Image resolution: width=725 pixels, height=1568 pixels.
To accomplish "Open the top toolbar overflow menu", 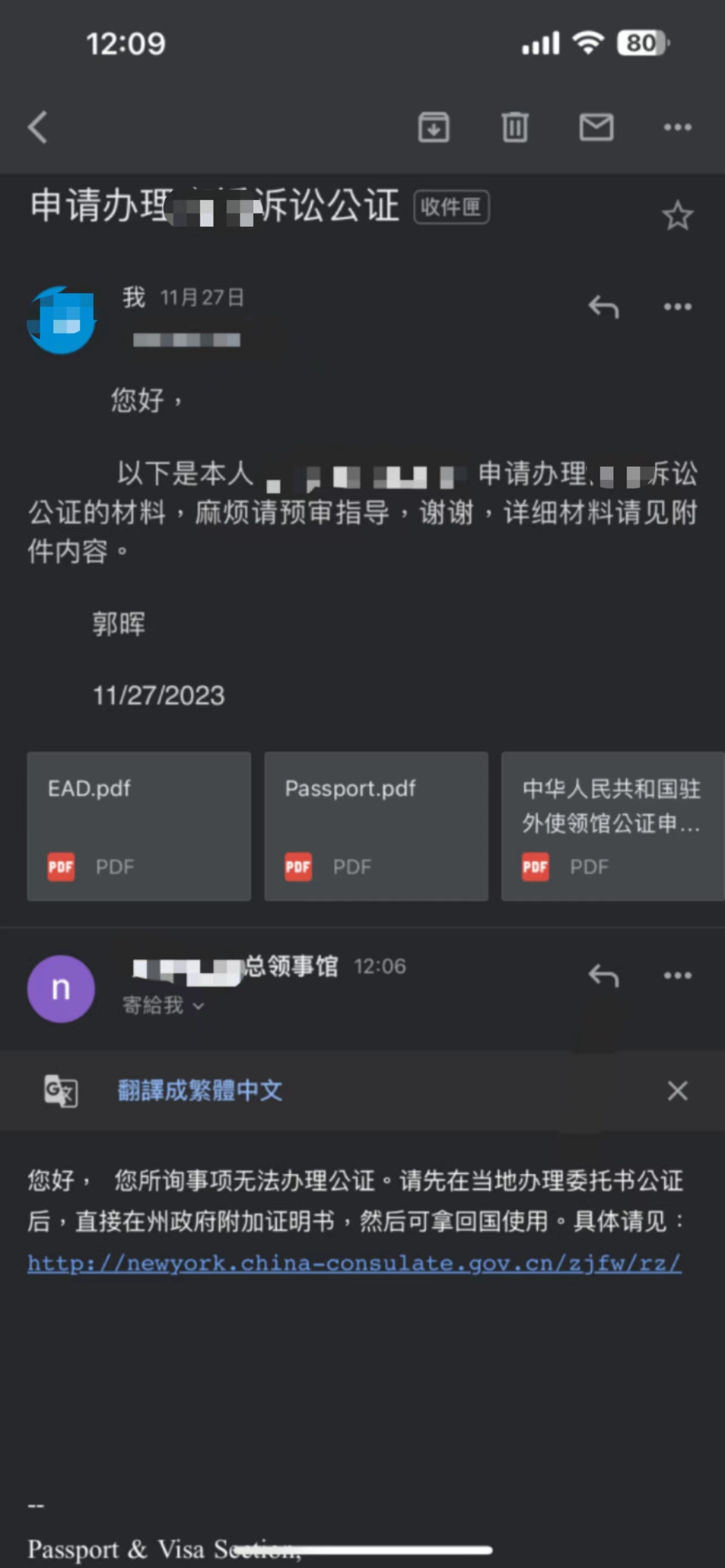I will [677, 127].
